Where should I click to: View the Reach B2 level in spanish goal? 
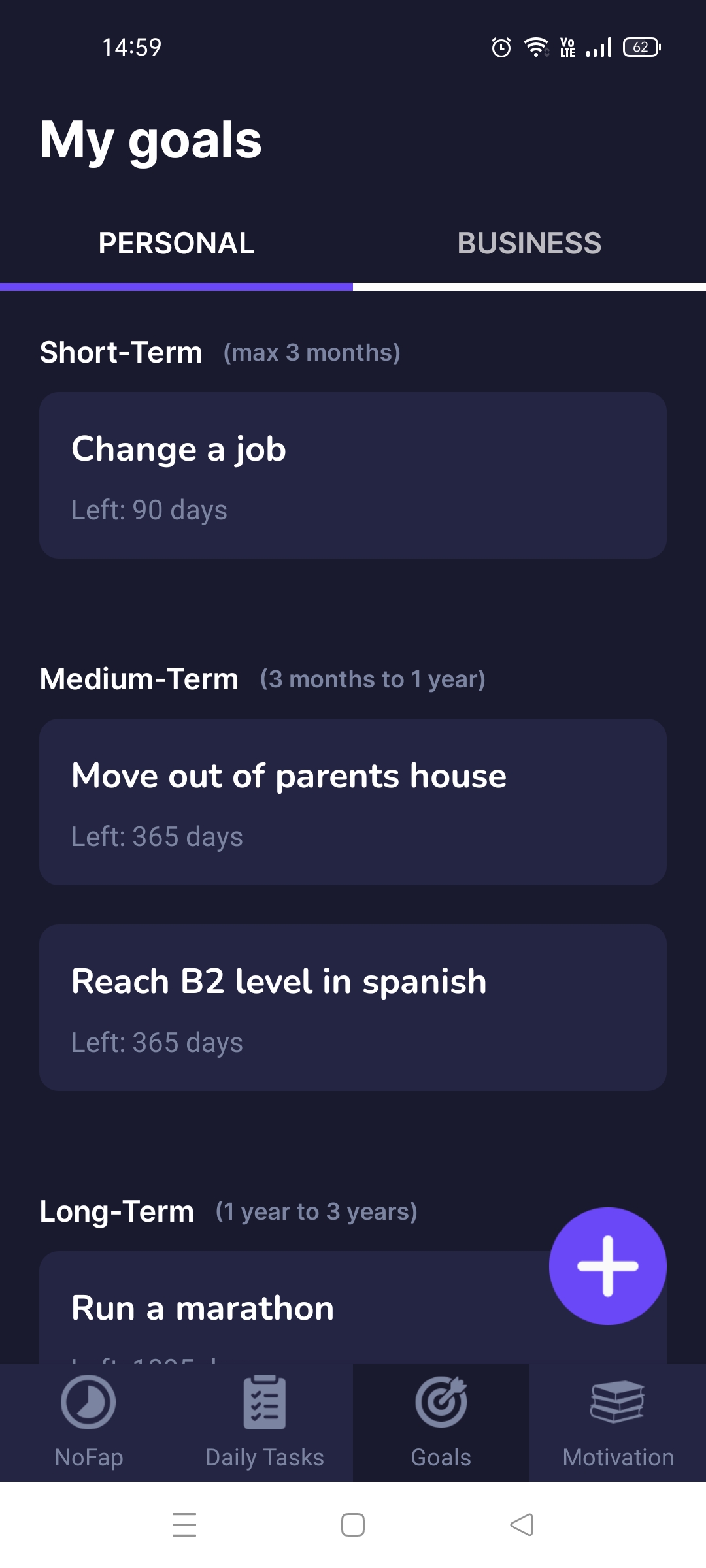[x=353, y=1007]
